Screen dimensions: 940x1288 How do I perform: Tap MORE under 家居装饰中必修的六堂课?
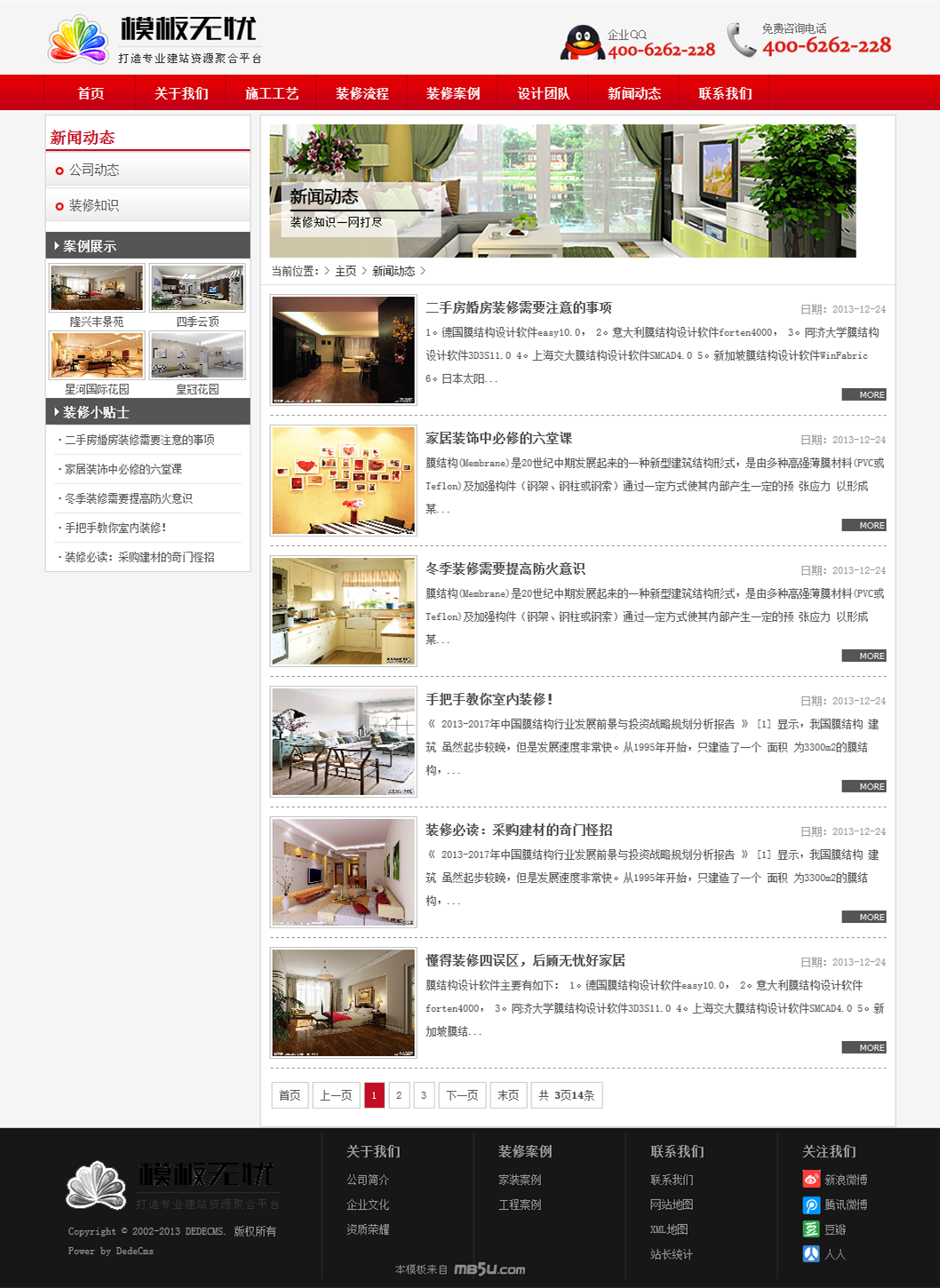point(864,525)
